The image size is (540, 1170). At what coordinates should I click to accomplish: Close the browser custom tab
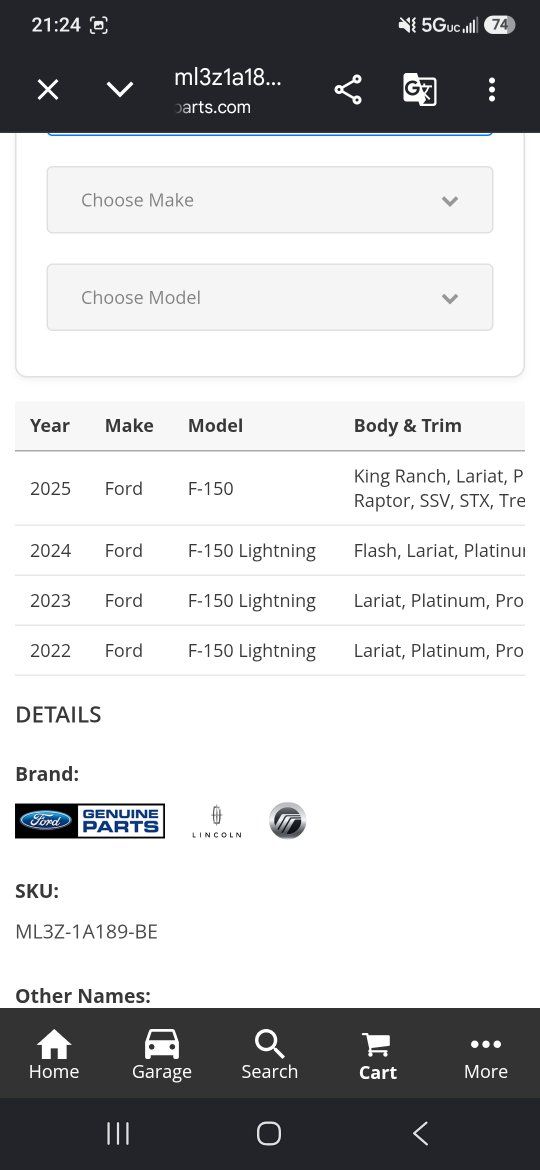pyautogui.click(x=48, y=90)
